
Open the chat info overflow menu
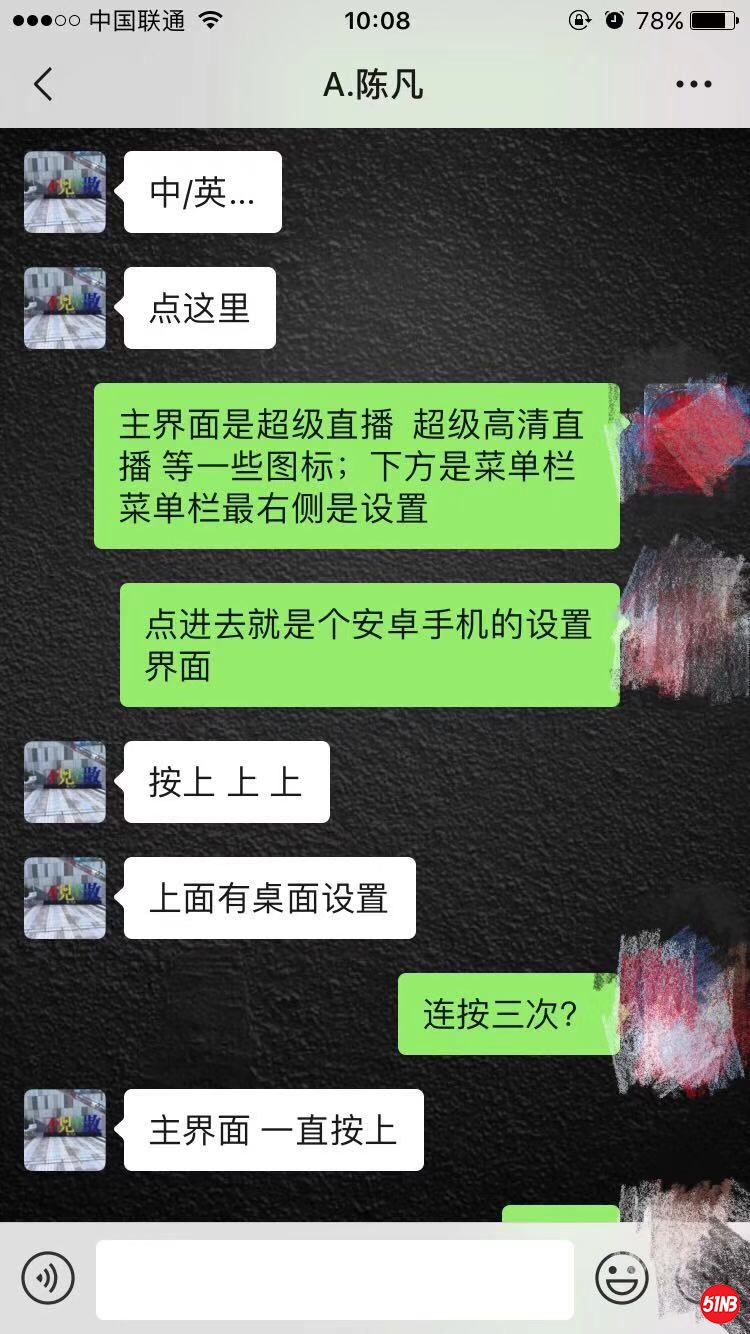[693, 85]
